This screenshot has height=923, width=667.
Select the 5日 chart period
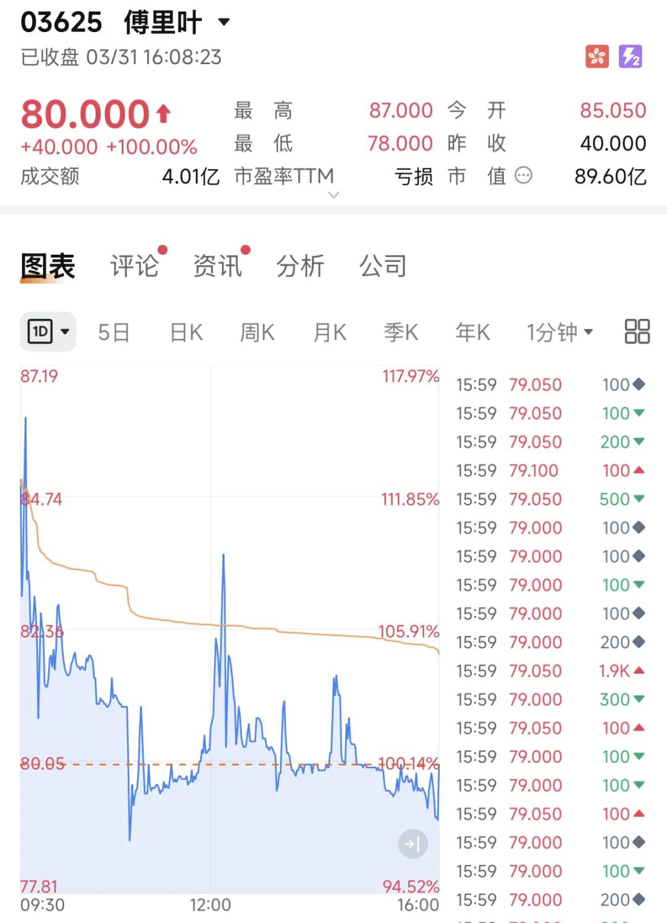pyautogui.click(x=114, y=332)
